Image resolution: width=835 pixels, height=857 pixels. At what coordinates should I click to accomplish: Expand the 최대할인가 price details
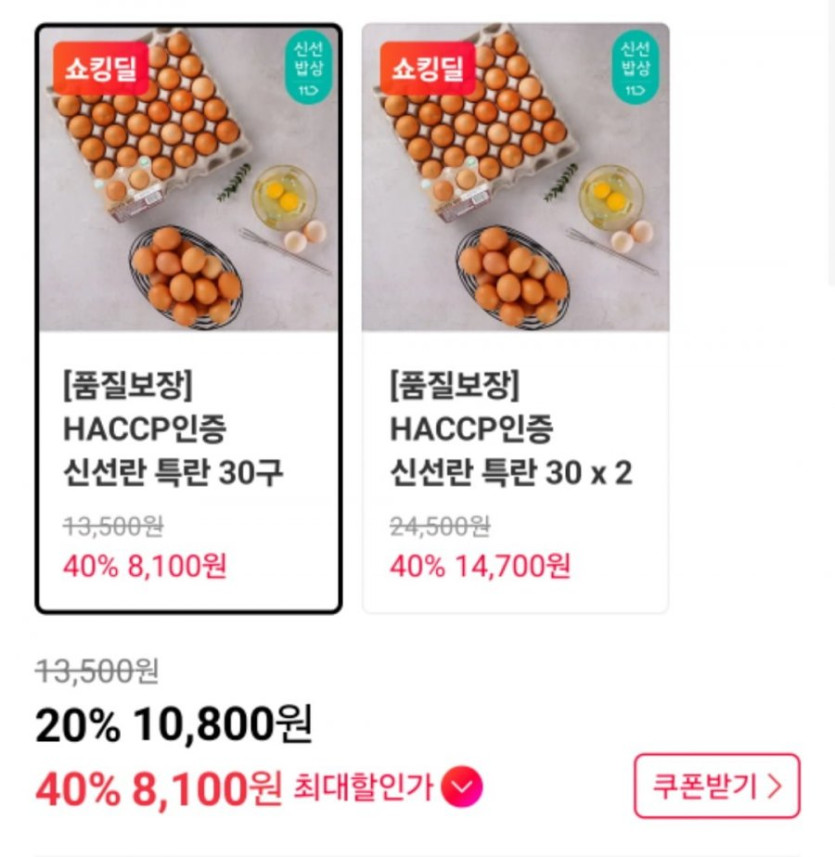(461, 787)
